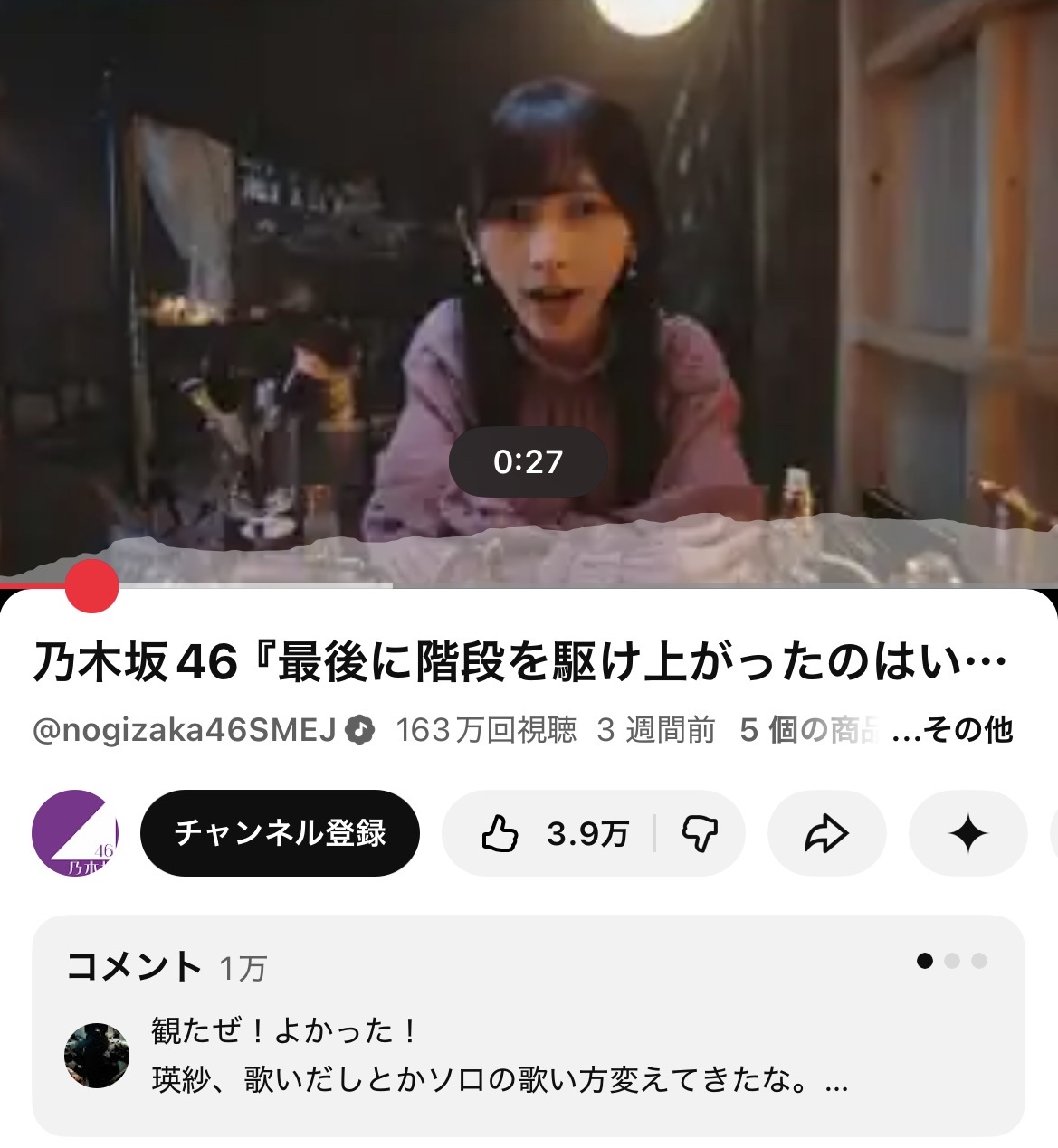
Task: Open the @nogizaka46SMEJ channel link
Action: (x=185, y=729)
